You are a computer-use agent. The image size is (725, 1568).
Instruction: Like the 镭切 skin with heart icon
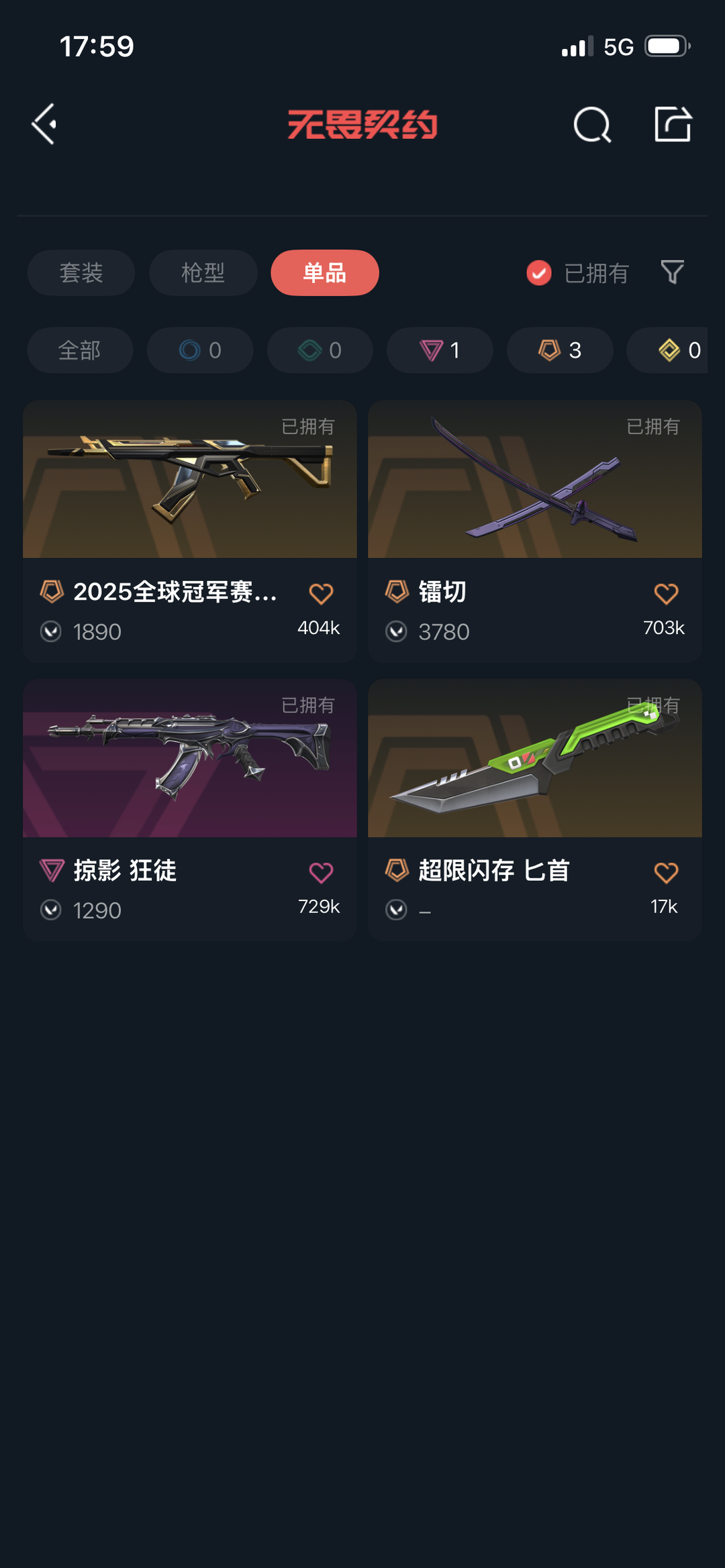click(x=666, y=594)
